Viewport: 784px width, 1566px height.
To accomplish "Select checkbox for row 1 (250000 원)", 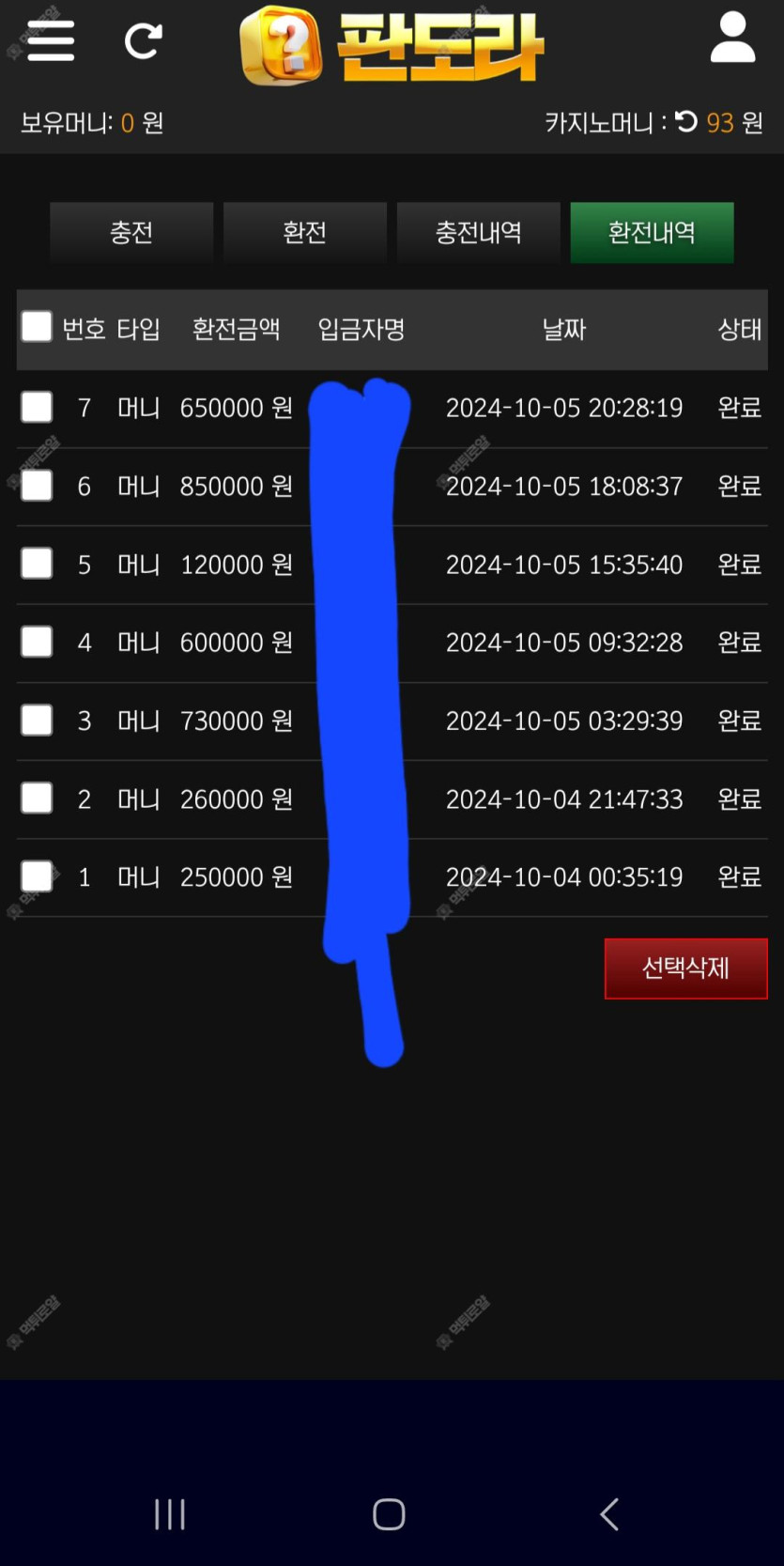I will pyautogui.click(x=37, y=876).
